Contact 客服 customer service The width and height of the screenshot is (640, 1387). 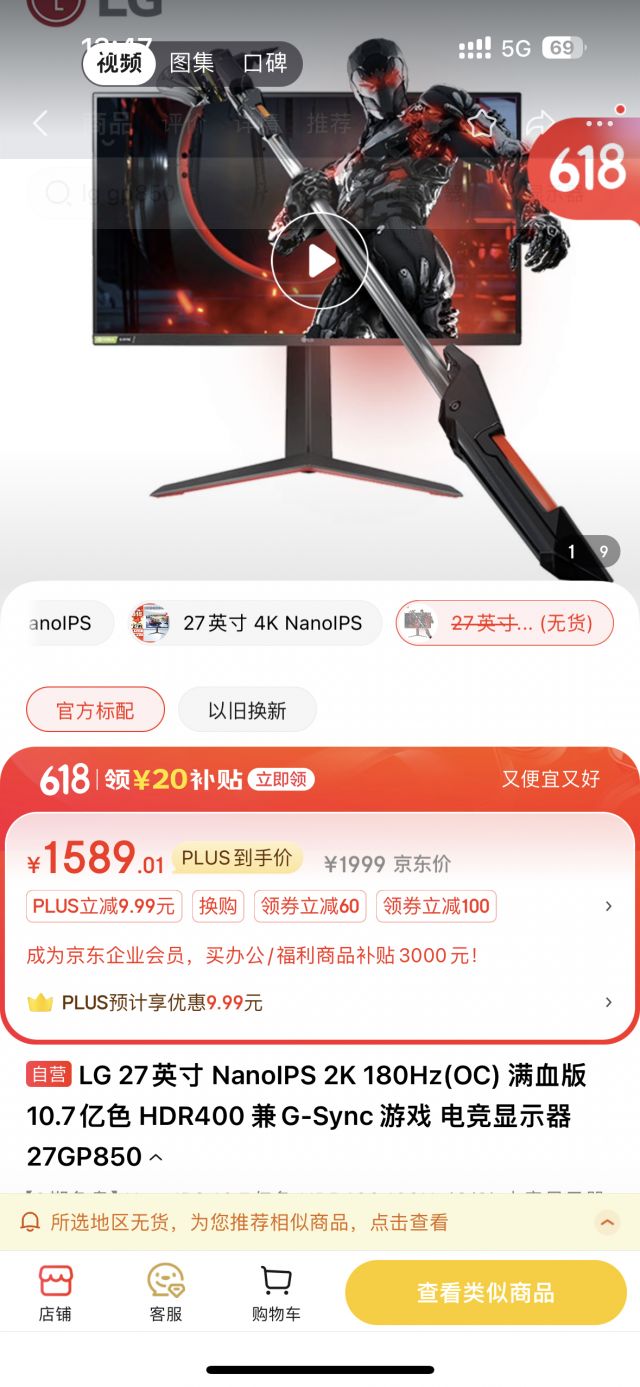pyautogui.click(x=165, y=1293)
